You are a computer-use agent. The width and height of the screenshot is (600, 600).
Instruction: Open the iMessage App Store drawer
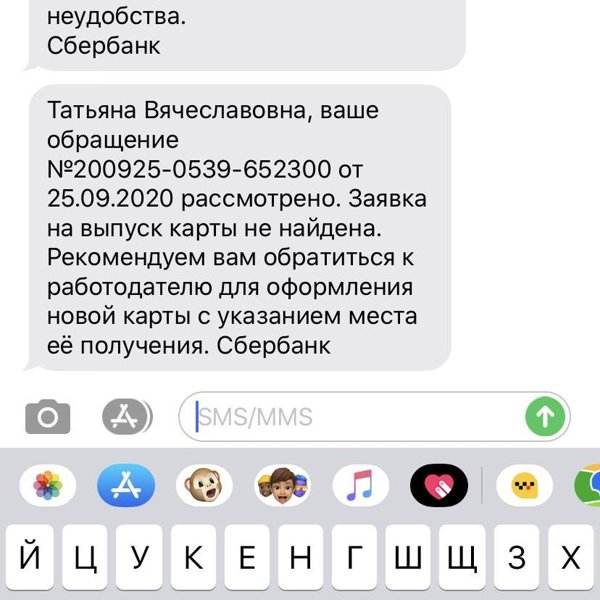tap(127, 416)
